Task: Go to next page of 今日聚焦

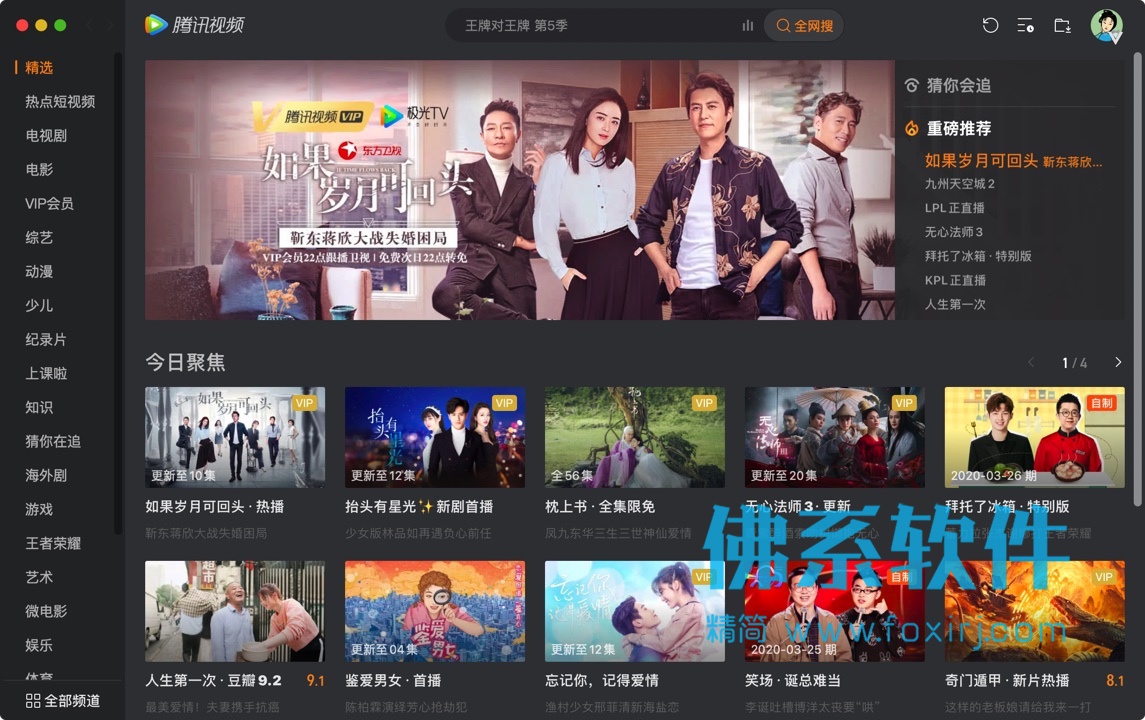Action: pyautogui.click(x=1117, y=363)
